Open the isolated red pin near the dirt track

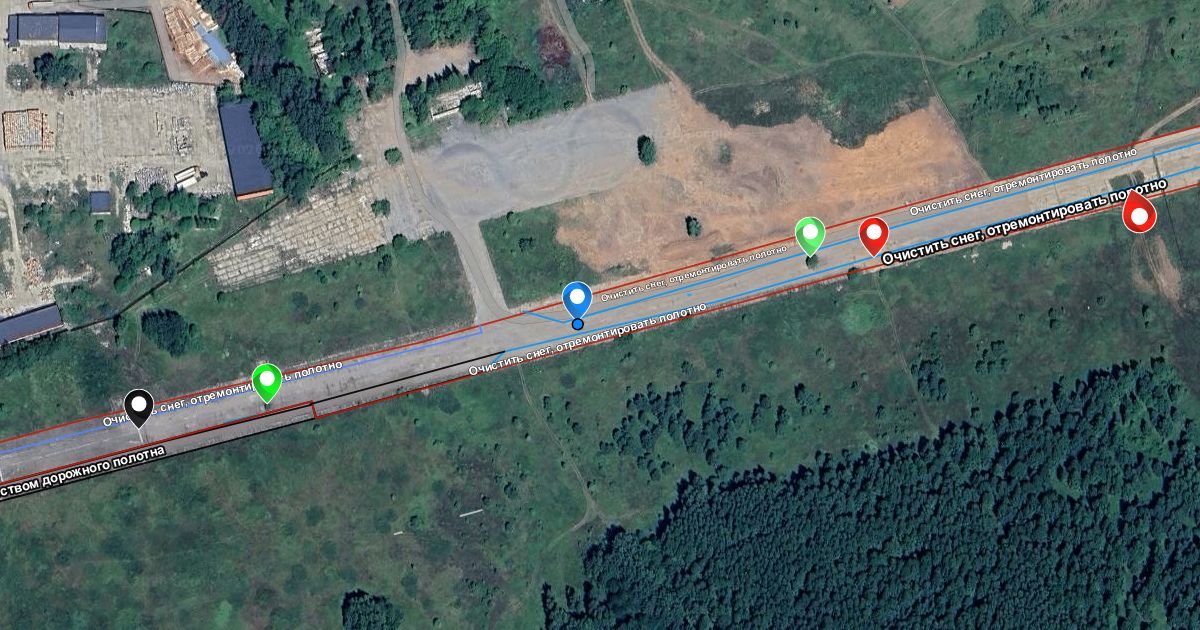click(1138, 212)
